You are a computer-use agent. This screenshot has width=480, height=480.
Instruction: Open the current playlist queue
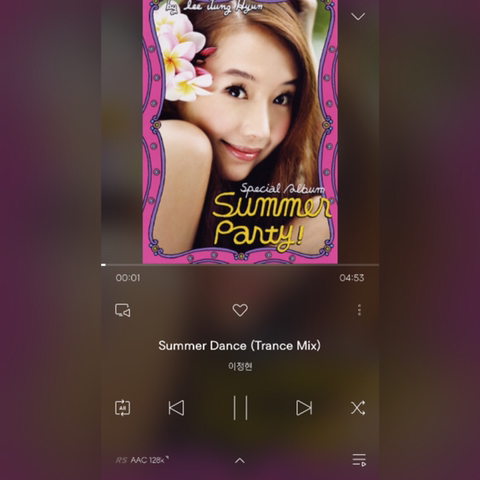tap(359, 460)
